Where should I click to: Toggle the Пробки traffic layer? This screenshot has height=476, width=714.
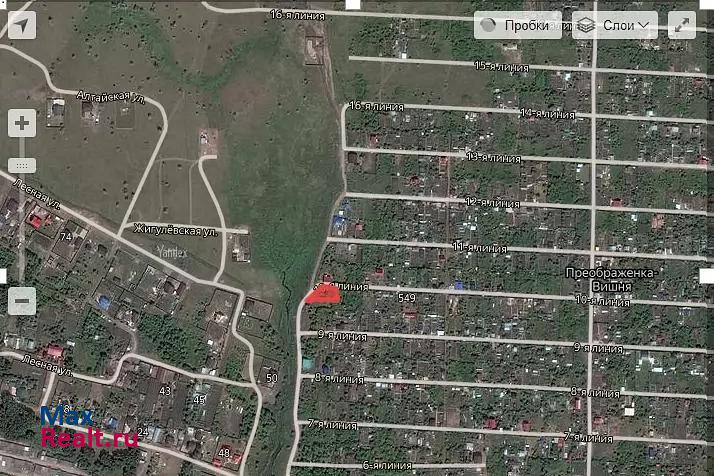517,26
